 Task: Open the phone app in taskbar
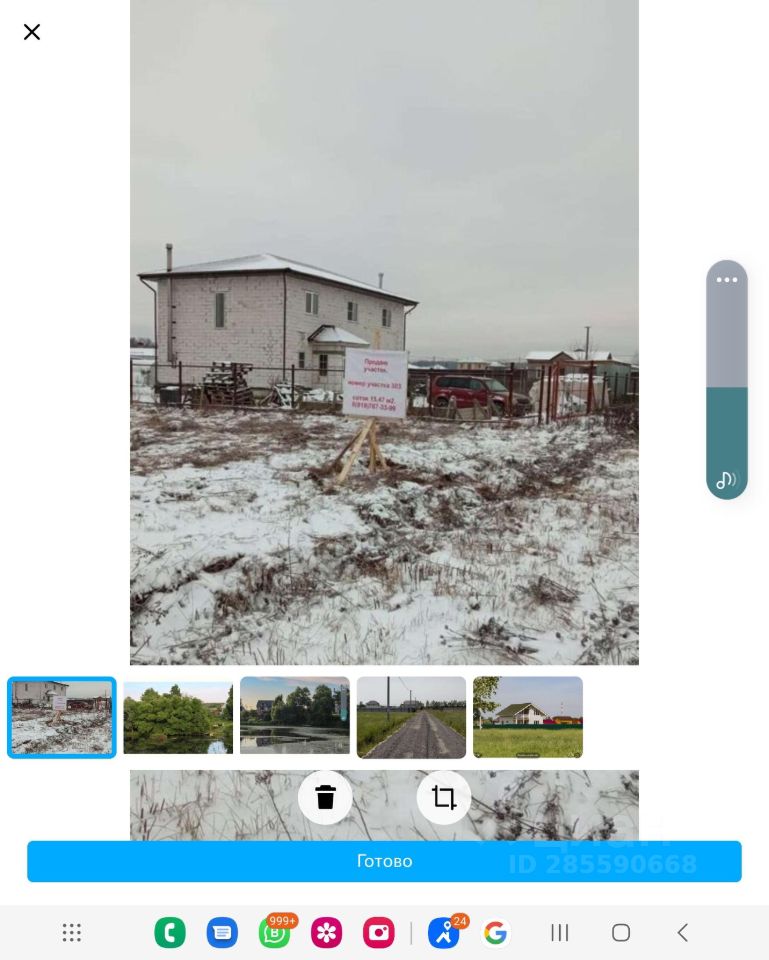point(170,933)
